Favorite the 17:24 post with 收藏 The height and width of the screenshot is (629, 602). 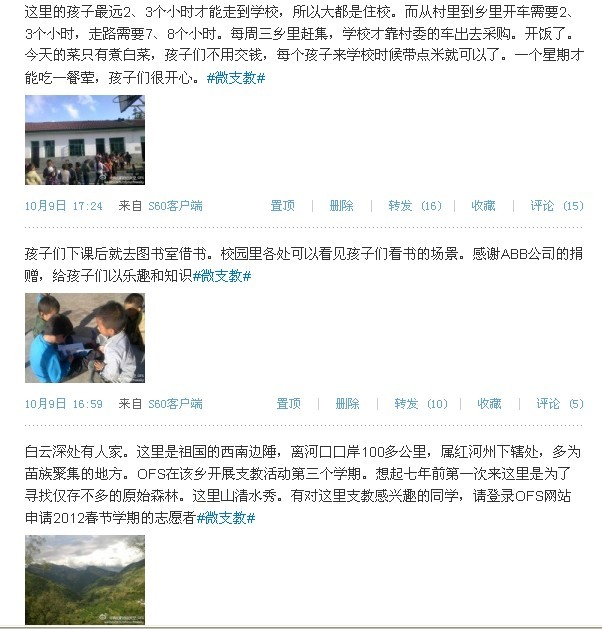483,206
